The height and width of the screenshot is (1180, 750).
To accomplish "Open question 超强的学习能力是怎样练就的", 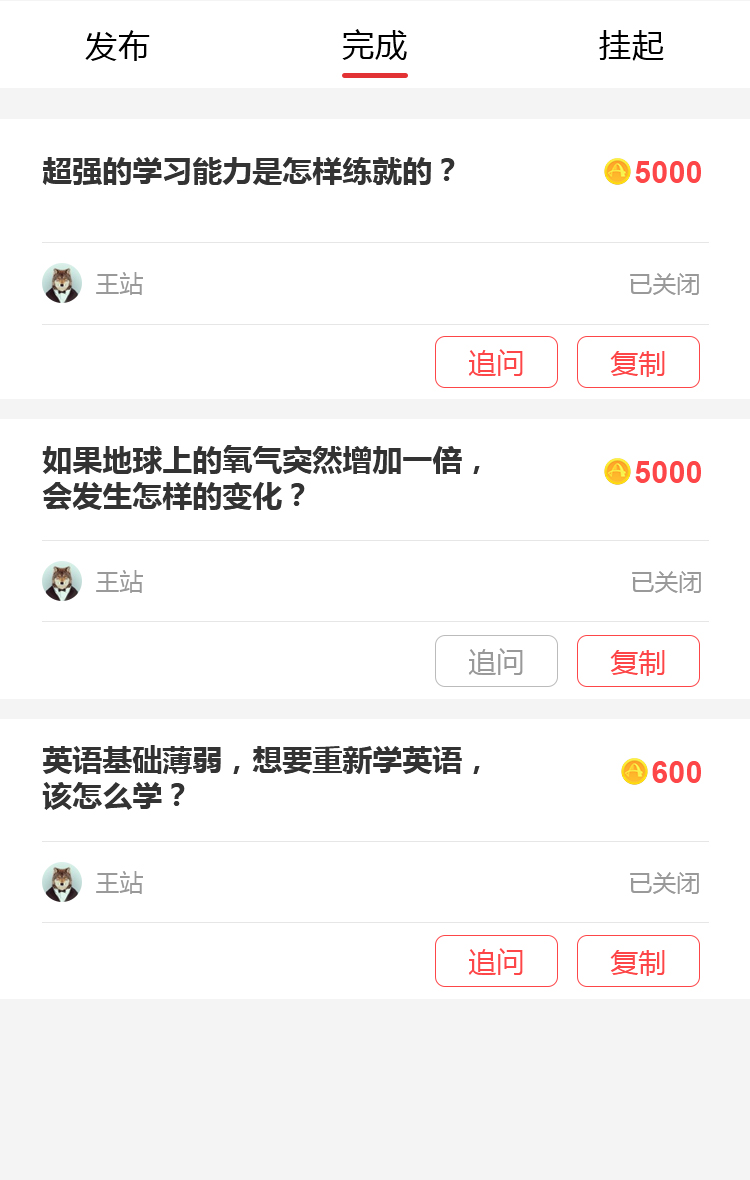I will [250, 172].
